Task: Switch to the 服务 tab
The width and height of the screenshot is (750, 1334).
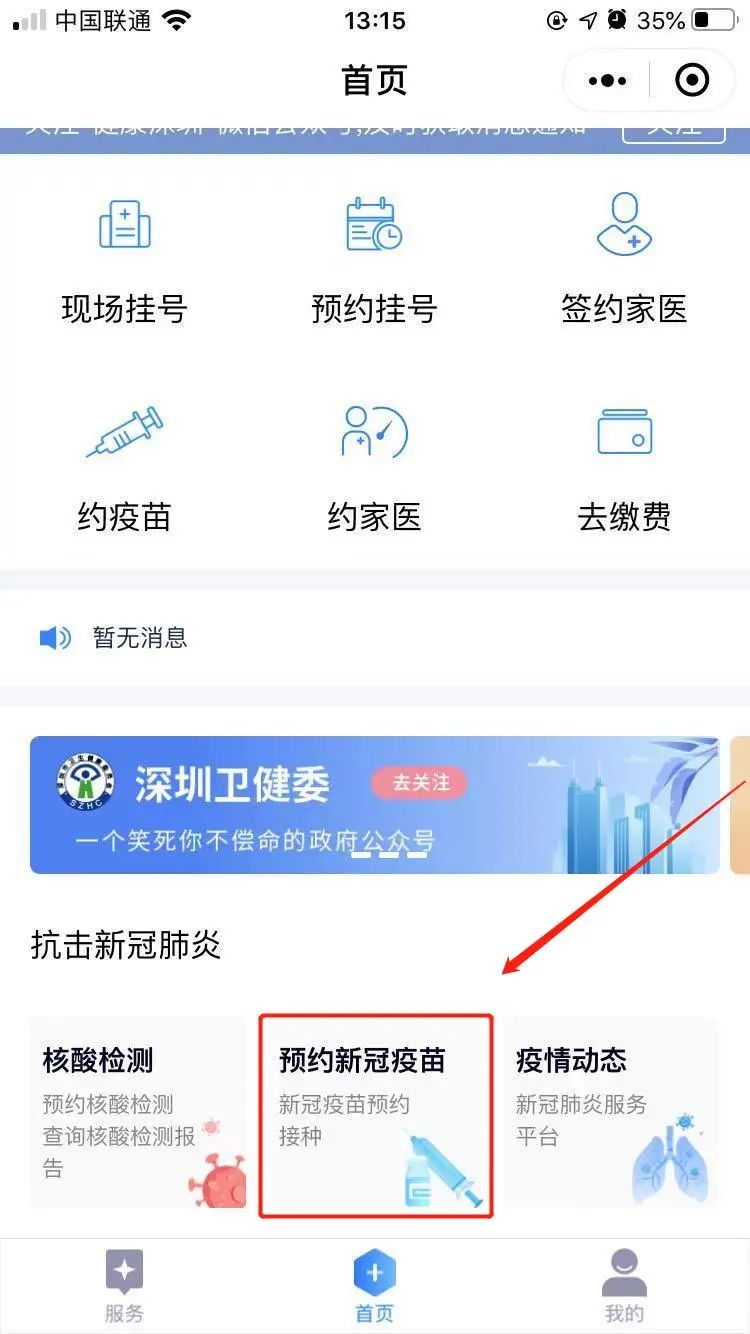Action: [124, 1286]
